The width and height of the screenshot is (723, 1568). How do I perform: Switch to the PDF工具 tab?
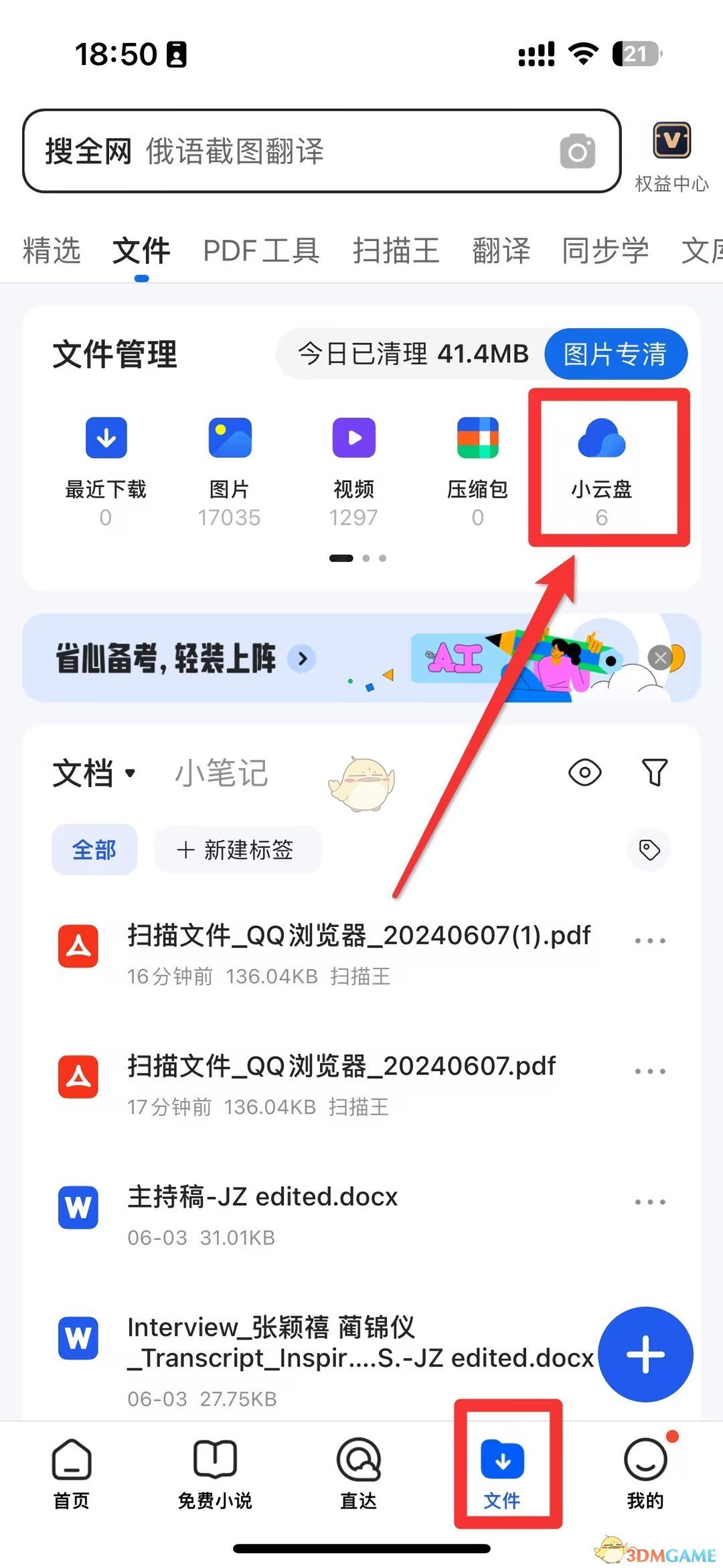pos(261,251)
